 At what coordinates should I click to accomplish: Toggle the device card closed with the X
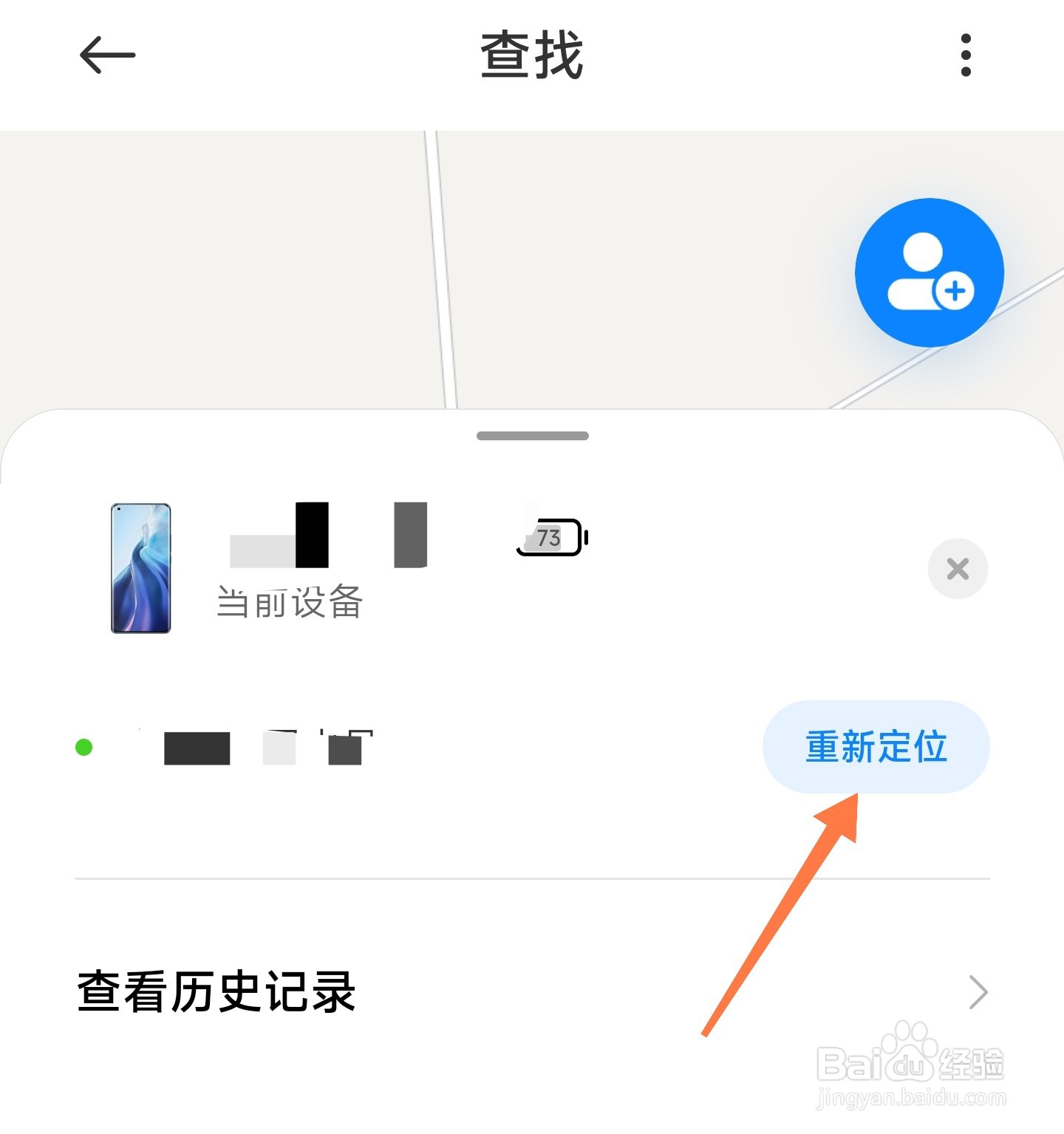[x=958, y=569]
